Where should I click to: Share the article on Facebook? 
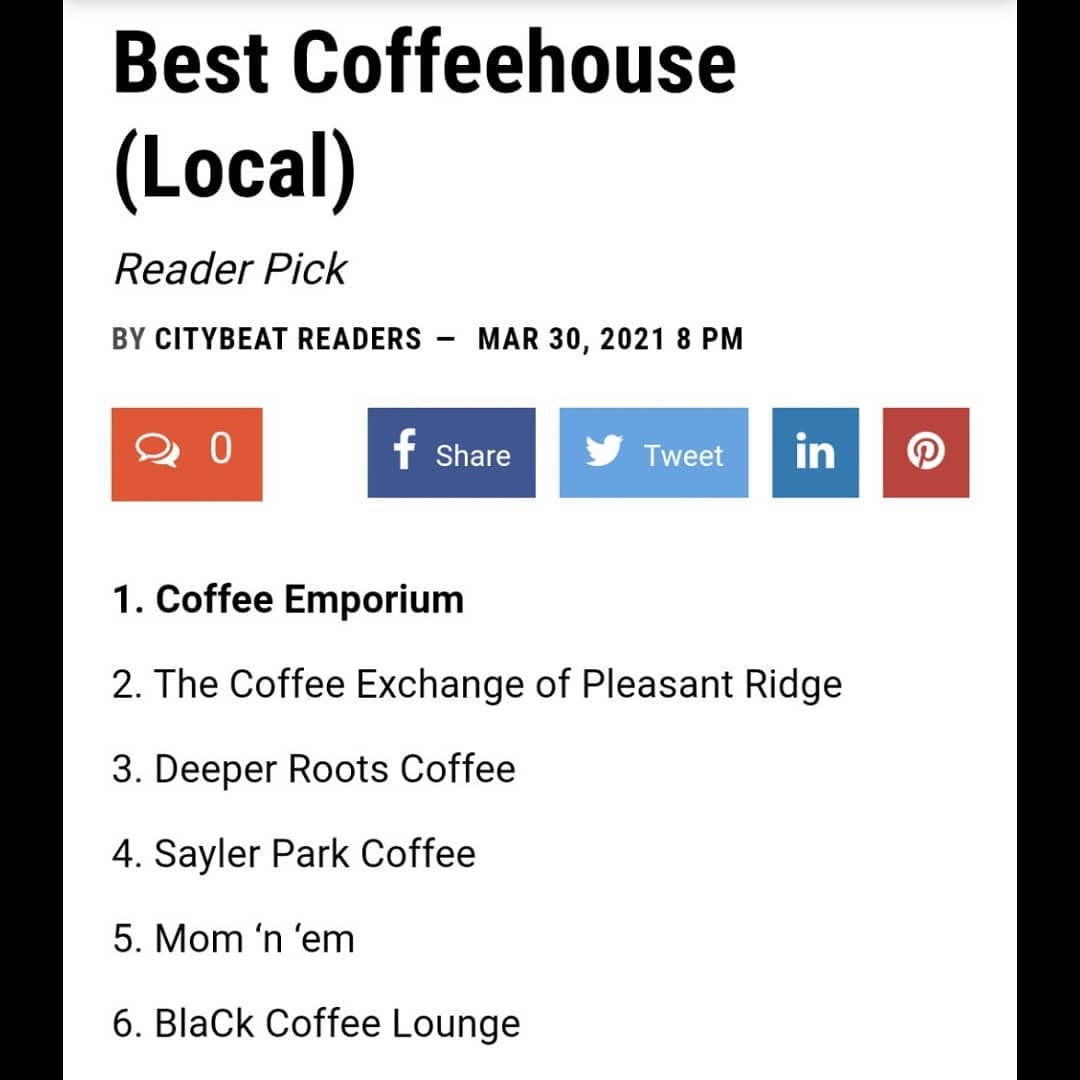click(451, 453)
